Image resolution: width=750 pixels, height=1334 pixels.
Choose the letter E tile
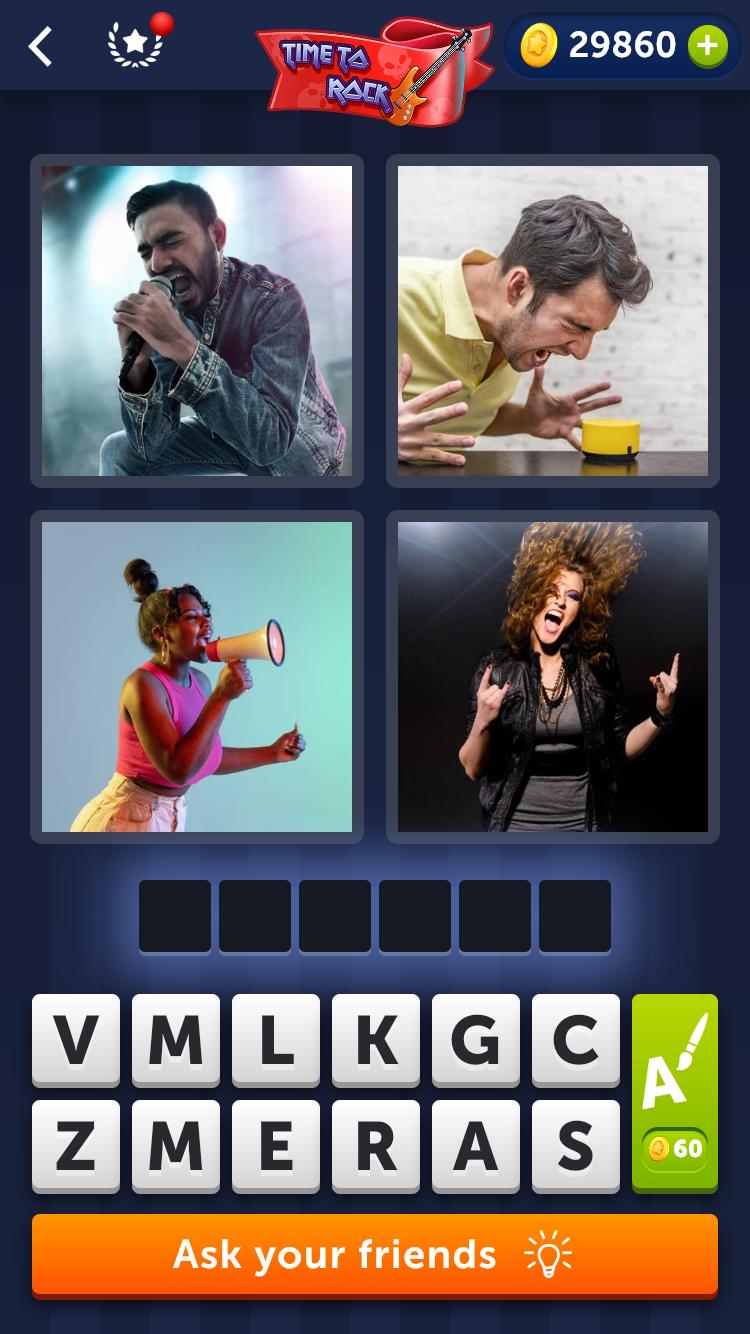tap(276, 1146)
